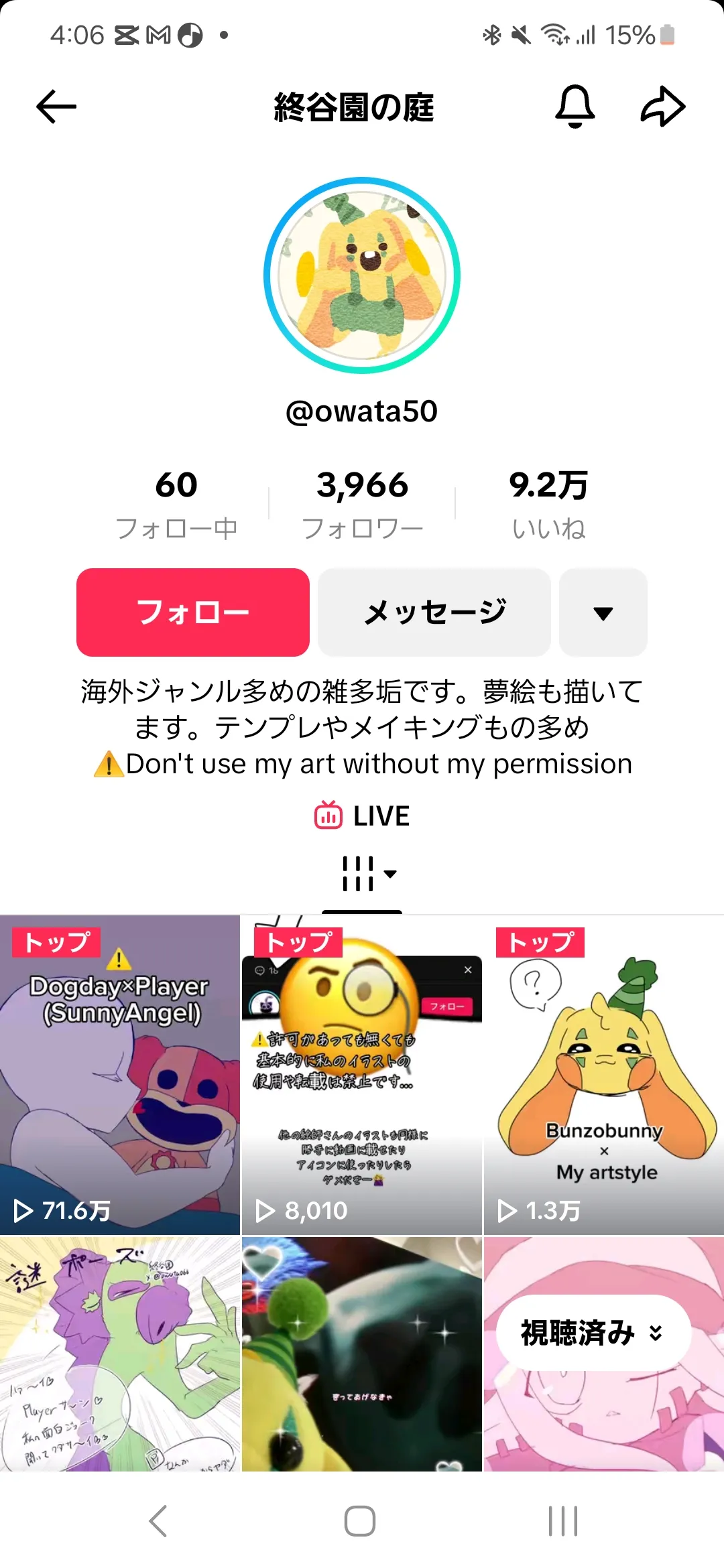The image size is (724, 1568).
Task: Go back using the top arrow
Action: coord(56,107)
